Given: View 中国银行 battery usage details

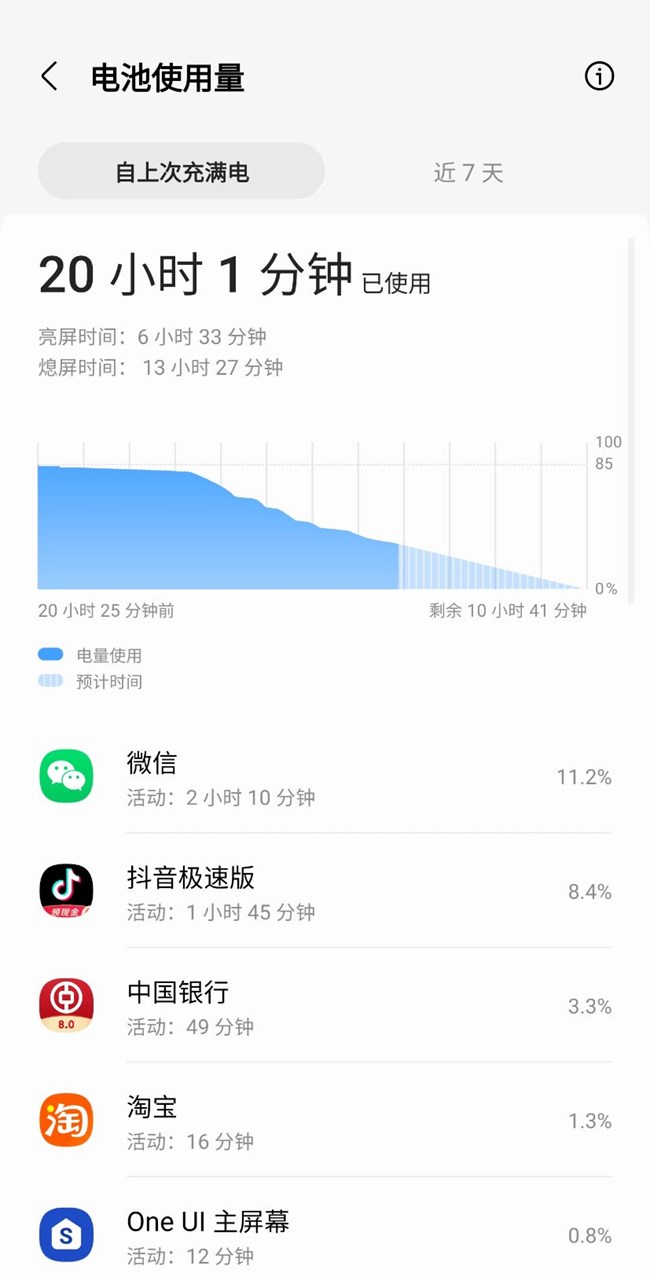Looking at the screenshot, I should pyautogui.click(x=325, y=1006).
